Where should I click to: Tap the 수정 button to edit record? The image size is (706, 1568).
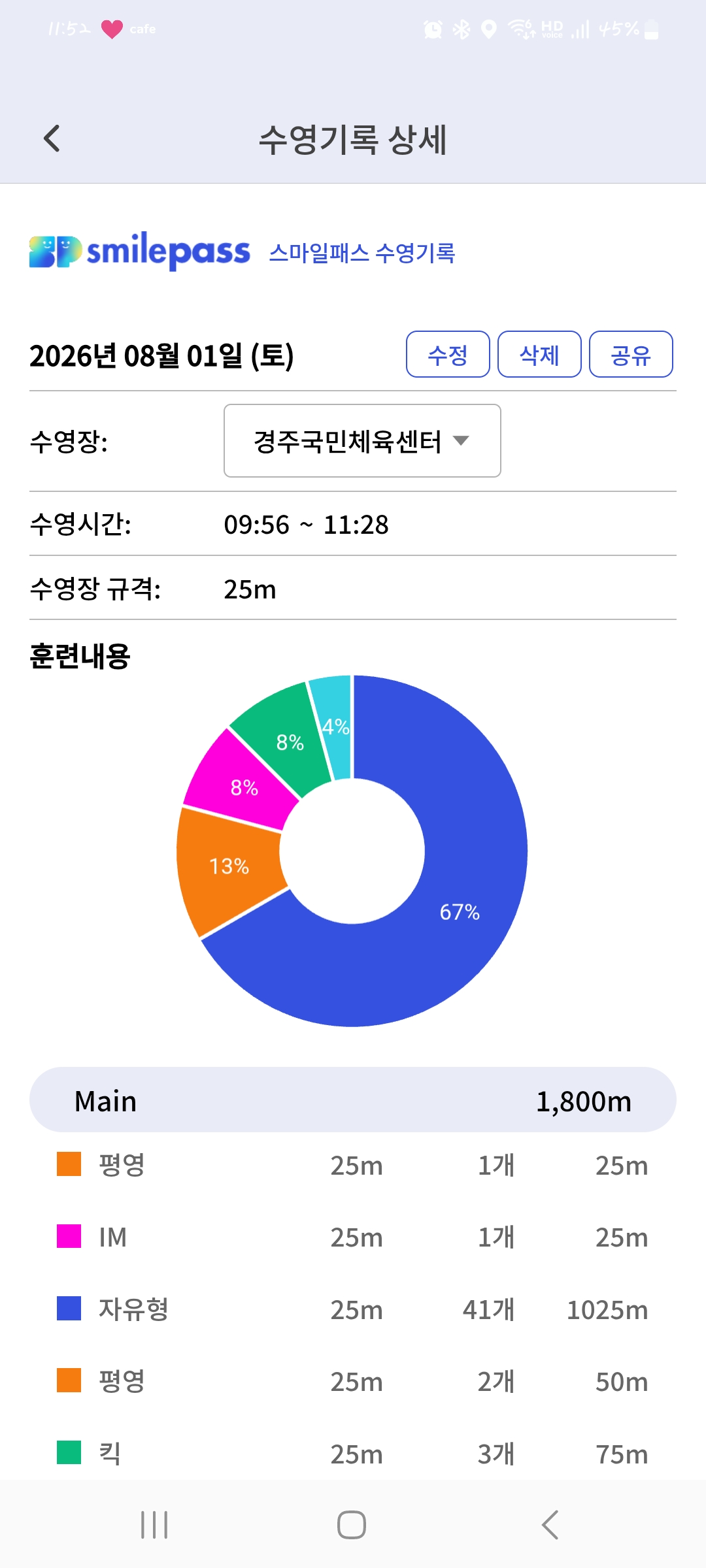tap(448, 354)
